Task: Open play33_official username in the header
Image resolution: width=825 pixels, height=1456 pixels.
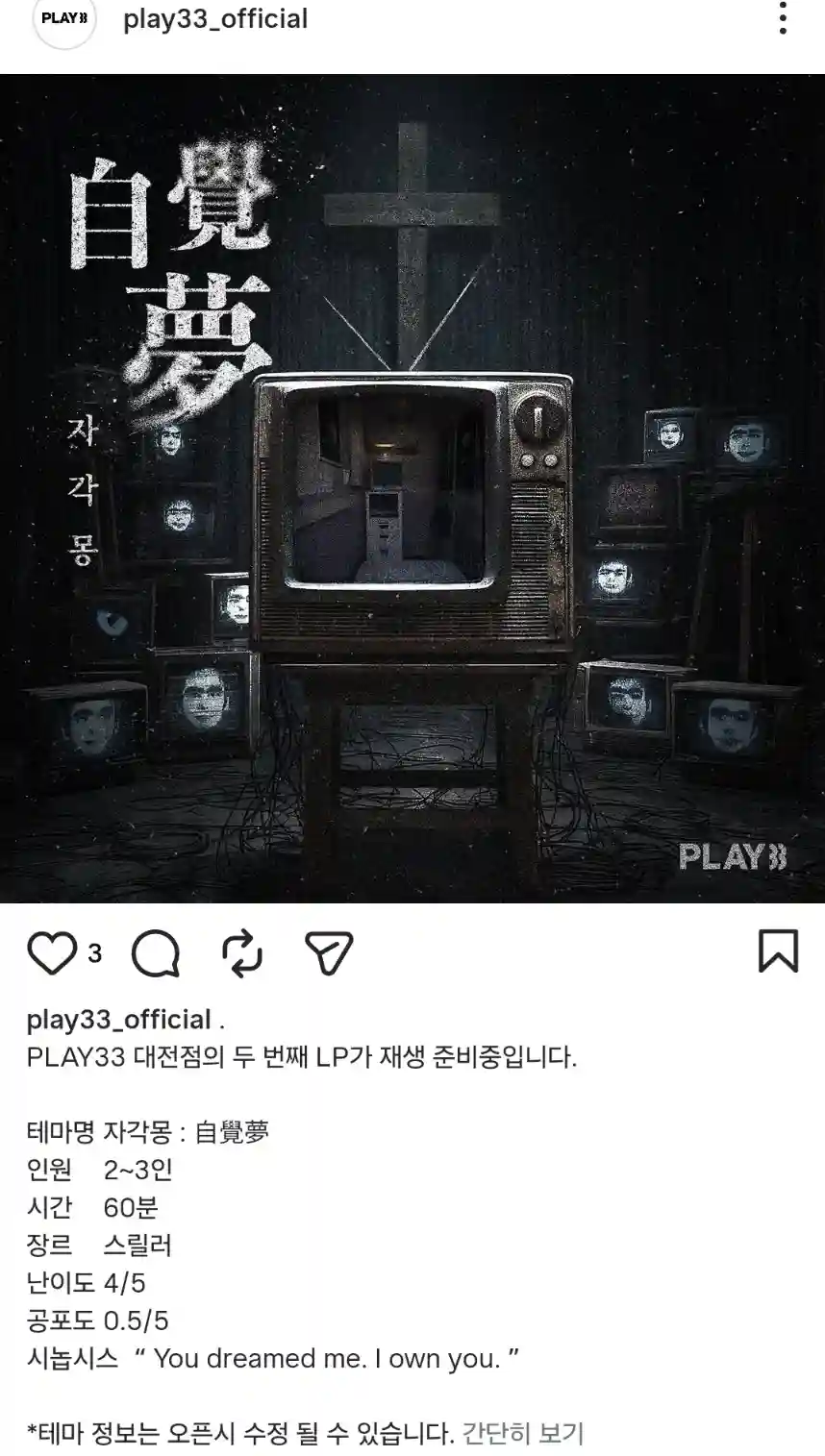Action: (215, 19)
